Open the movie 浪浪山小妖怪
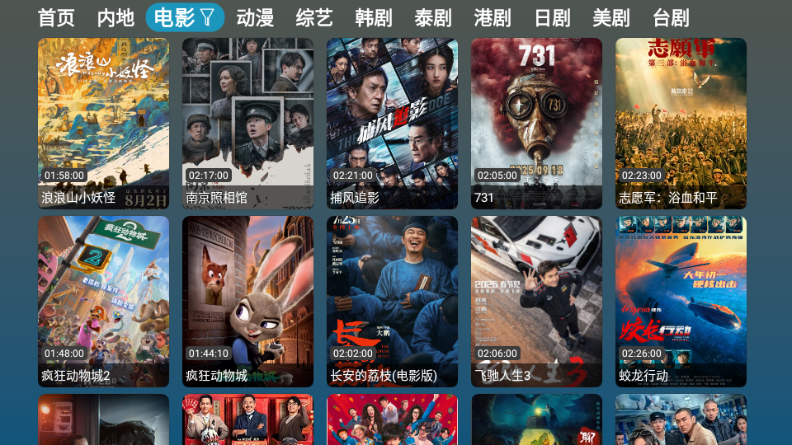The height and width of the screenshot is (445, 792). [x=104, y=122]
